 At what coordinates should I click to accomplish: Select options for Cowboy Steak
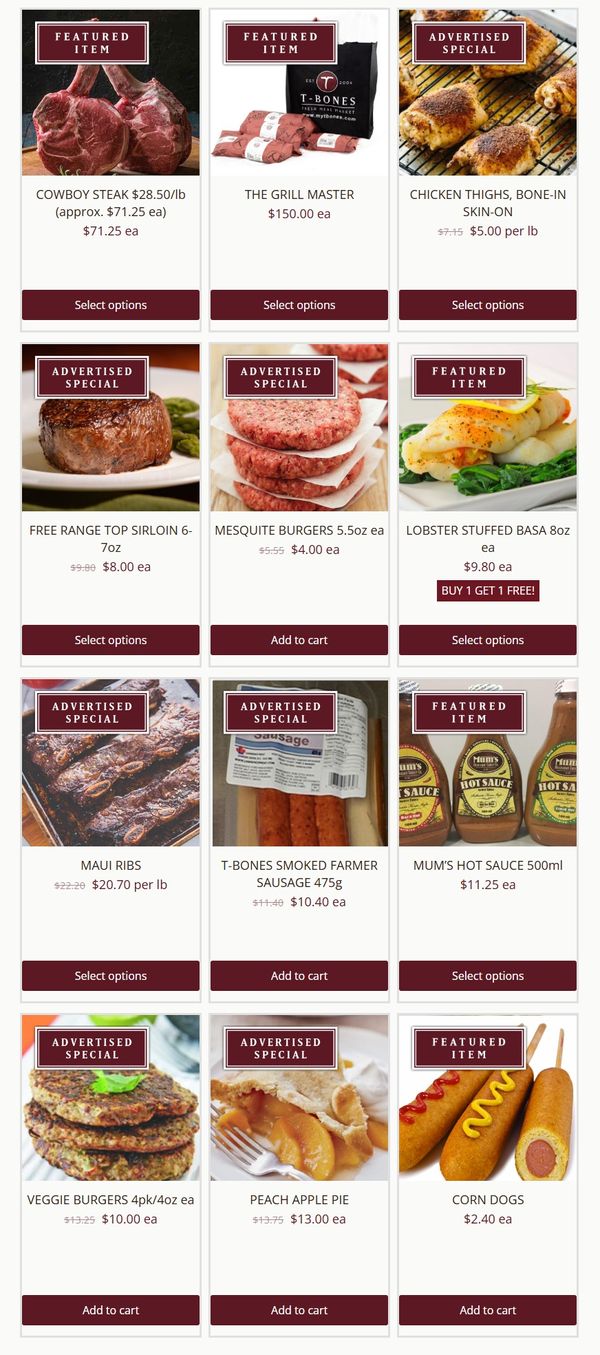pyautogui.click(x=110, y=305)
